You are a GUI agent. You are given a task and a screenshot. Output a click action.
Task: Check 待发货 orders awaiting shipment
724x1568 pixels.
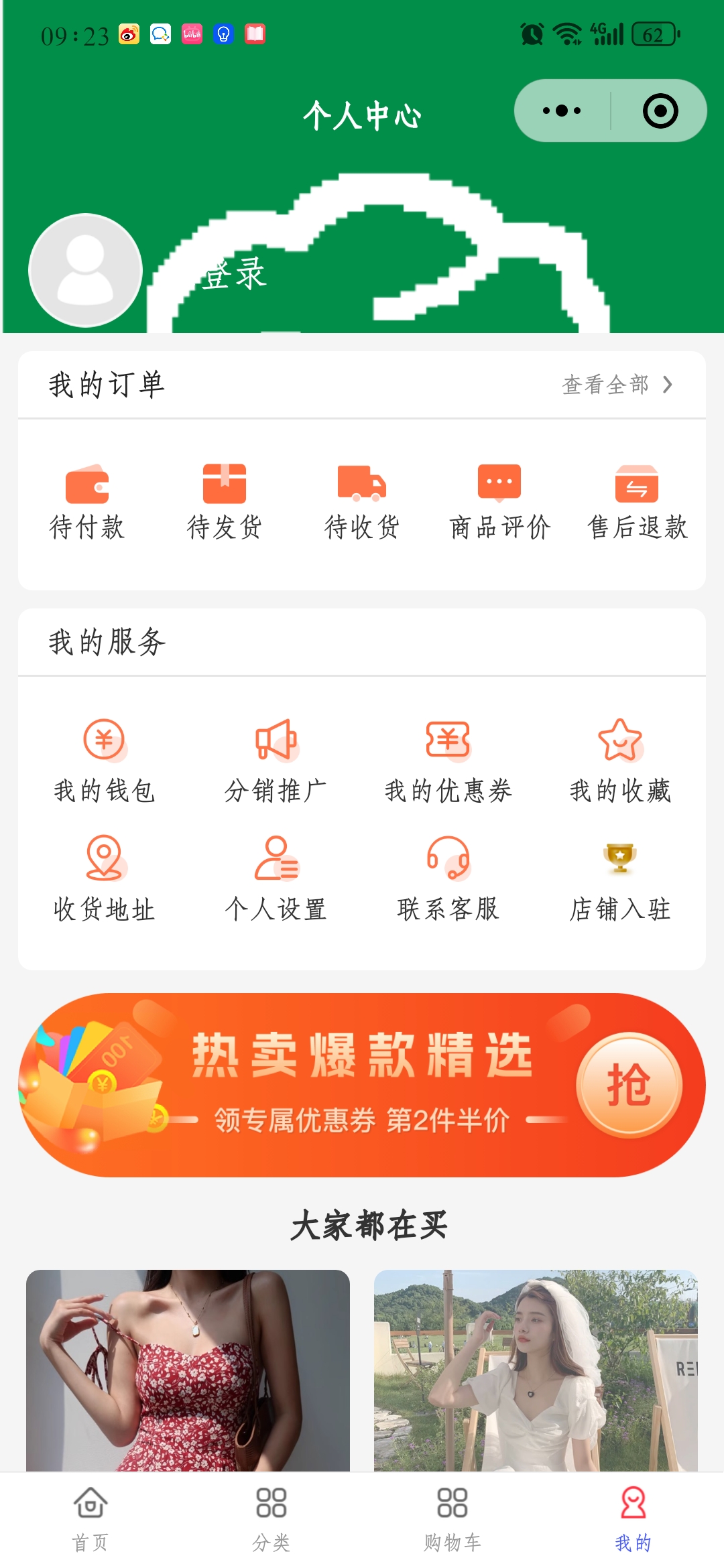tap(225, 503)
